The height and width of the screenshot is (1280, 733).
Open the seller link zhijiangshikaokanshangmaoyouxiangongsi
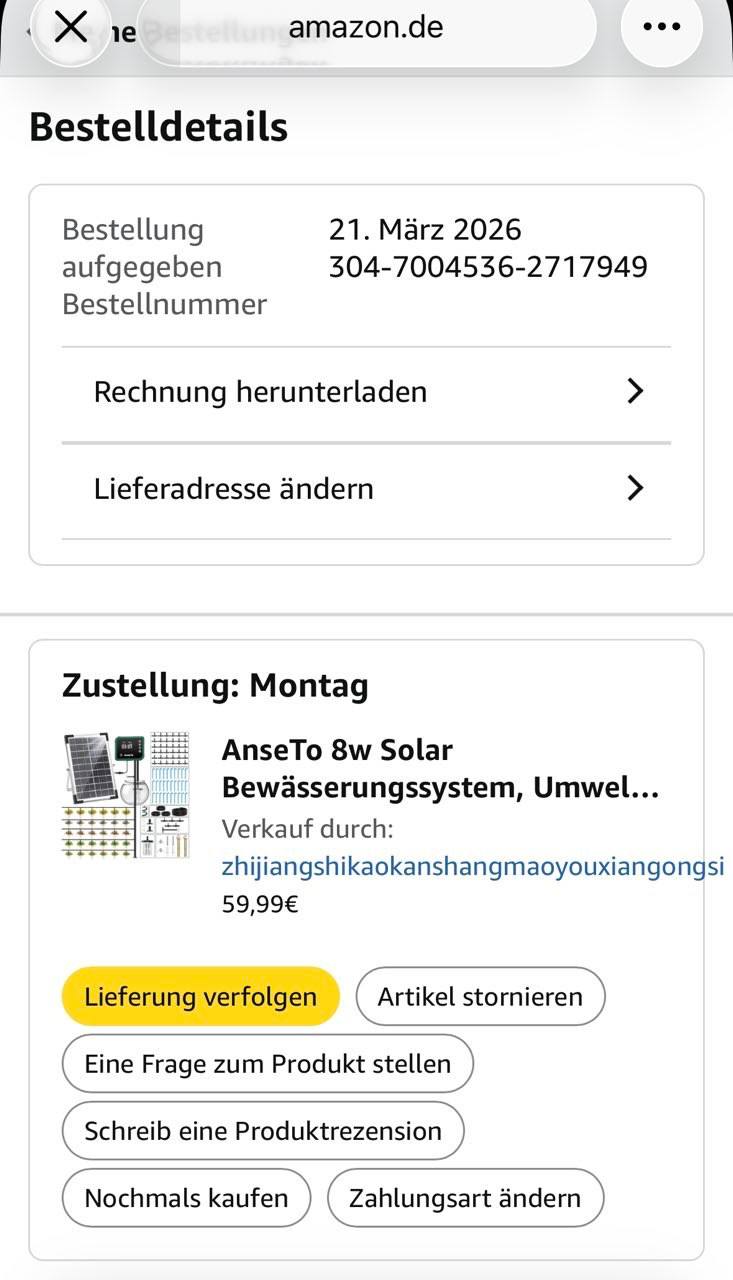[x=472, y=867]
